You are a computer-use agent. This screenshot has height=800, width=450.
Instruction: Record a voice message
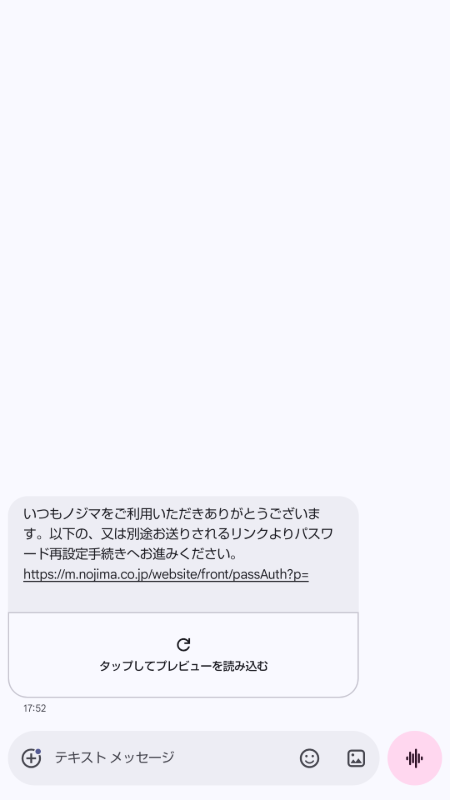(x=415, y=758)
